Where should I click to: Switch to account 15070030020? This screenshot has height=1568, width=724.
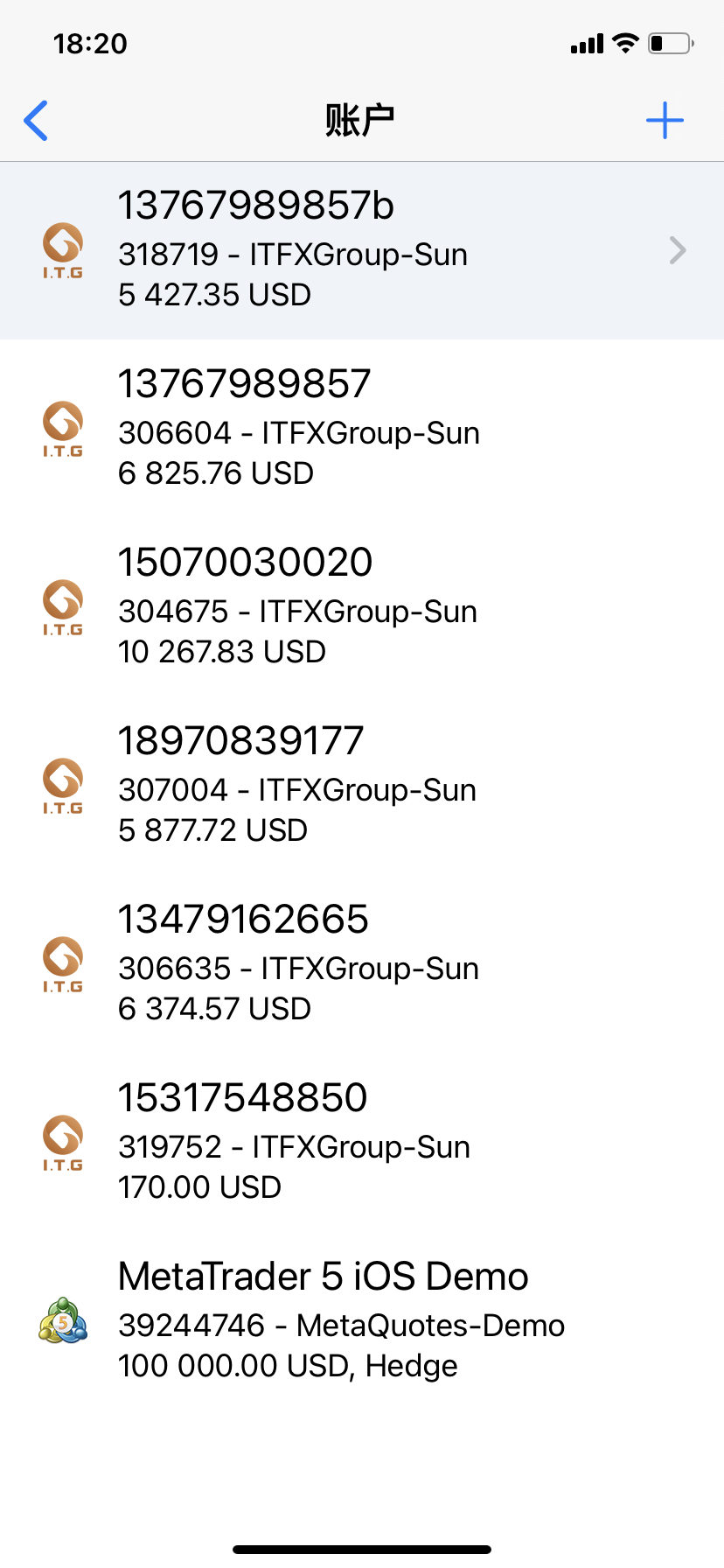point(362,607)
